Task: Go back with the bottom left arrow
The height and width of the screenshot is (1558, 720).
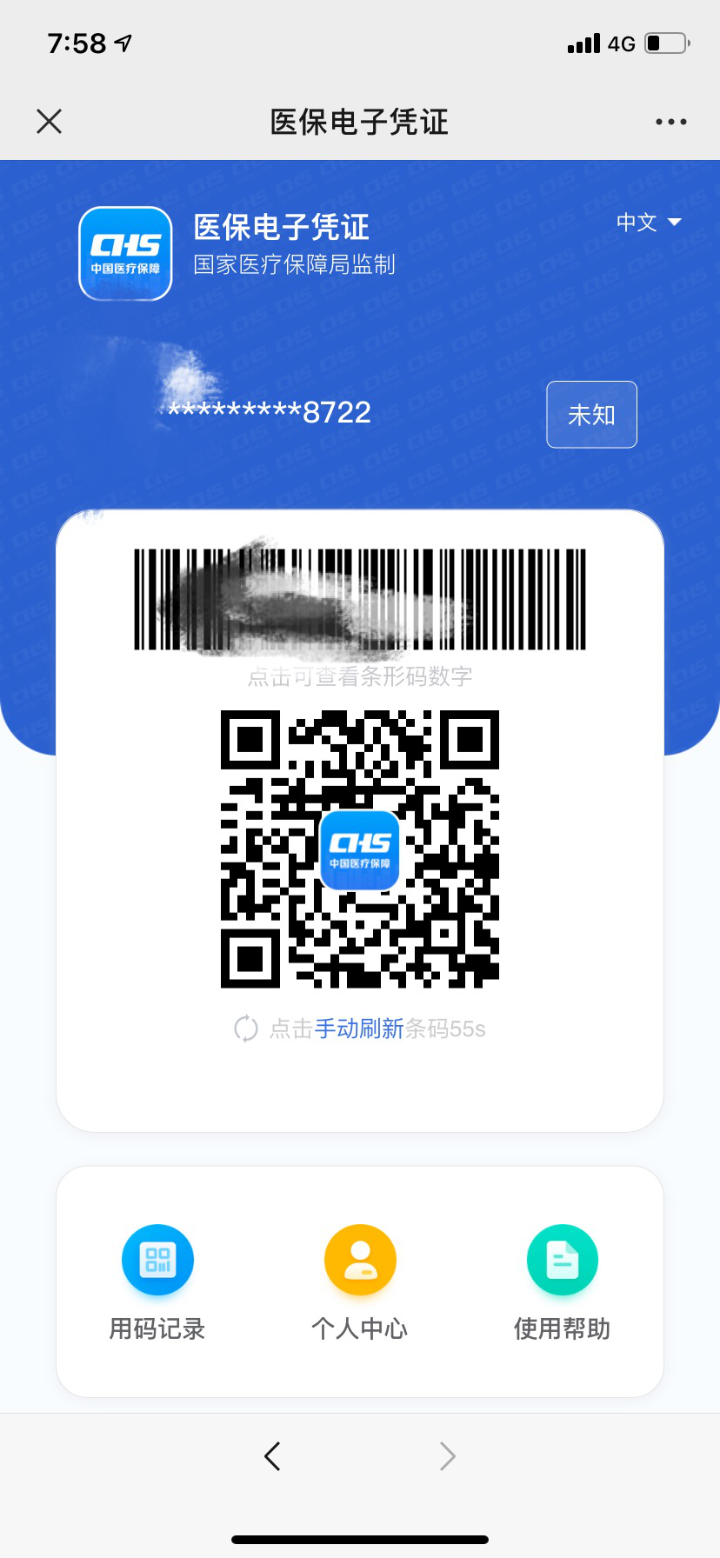Action: [272, 1456]
